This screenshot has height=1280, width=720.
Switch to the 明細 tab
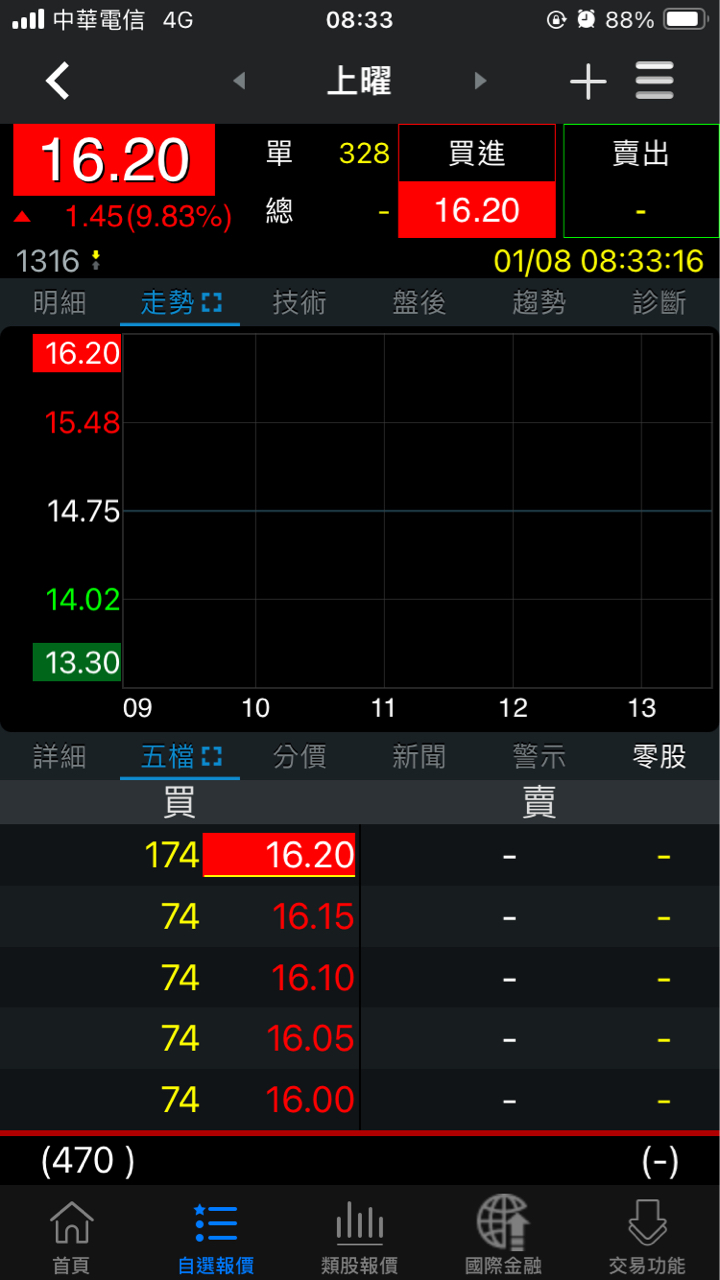60,302
